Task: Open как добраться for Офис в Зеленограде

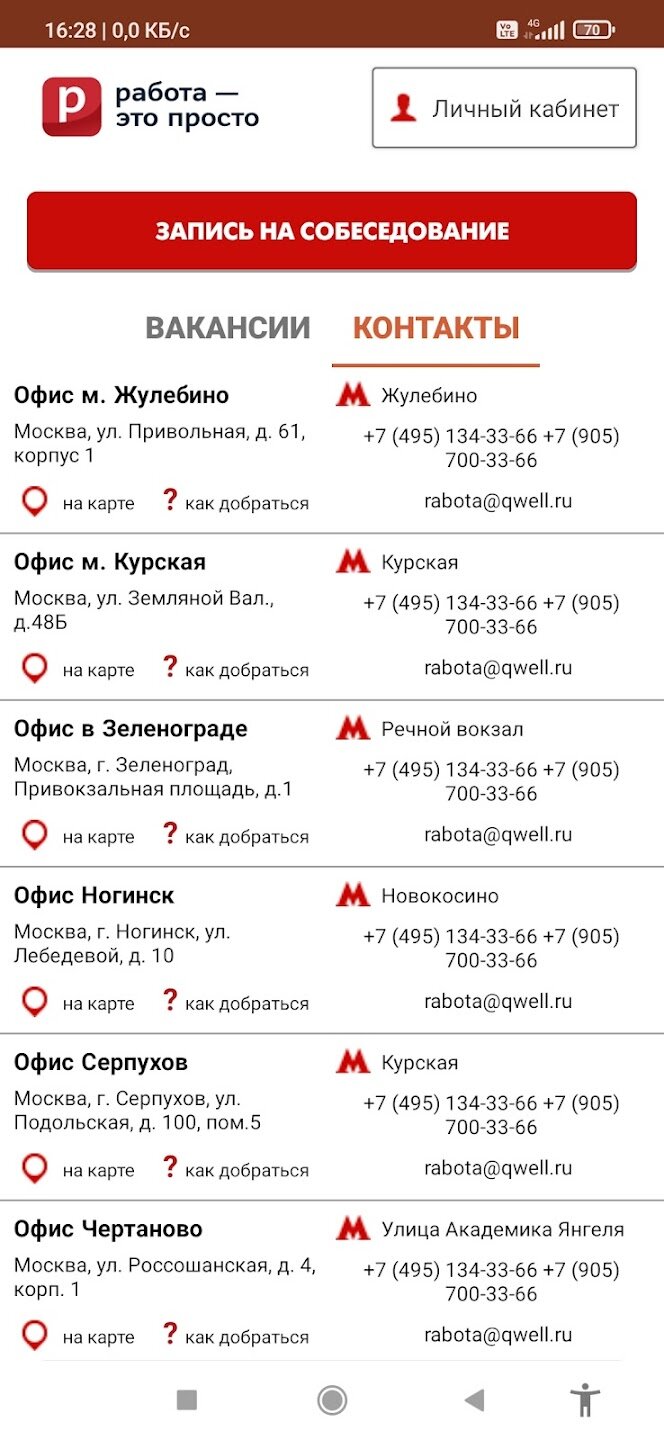Action: pyautogui.click(x=236, y=836)
